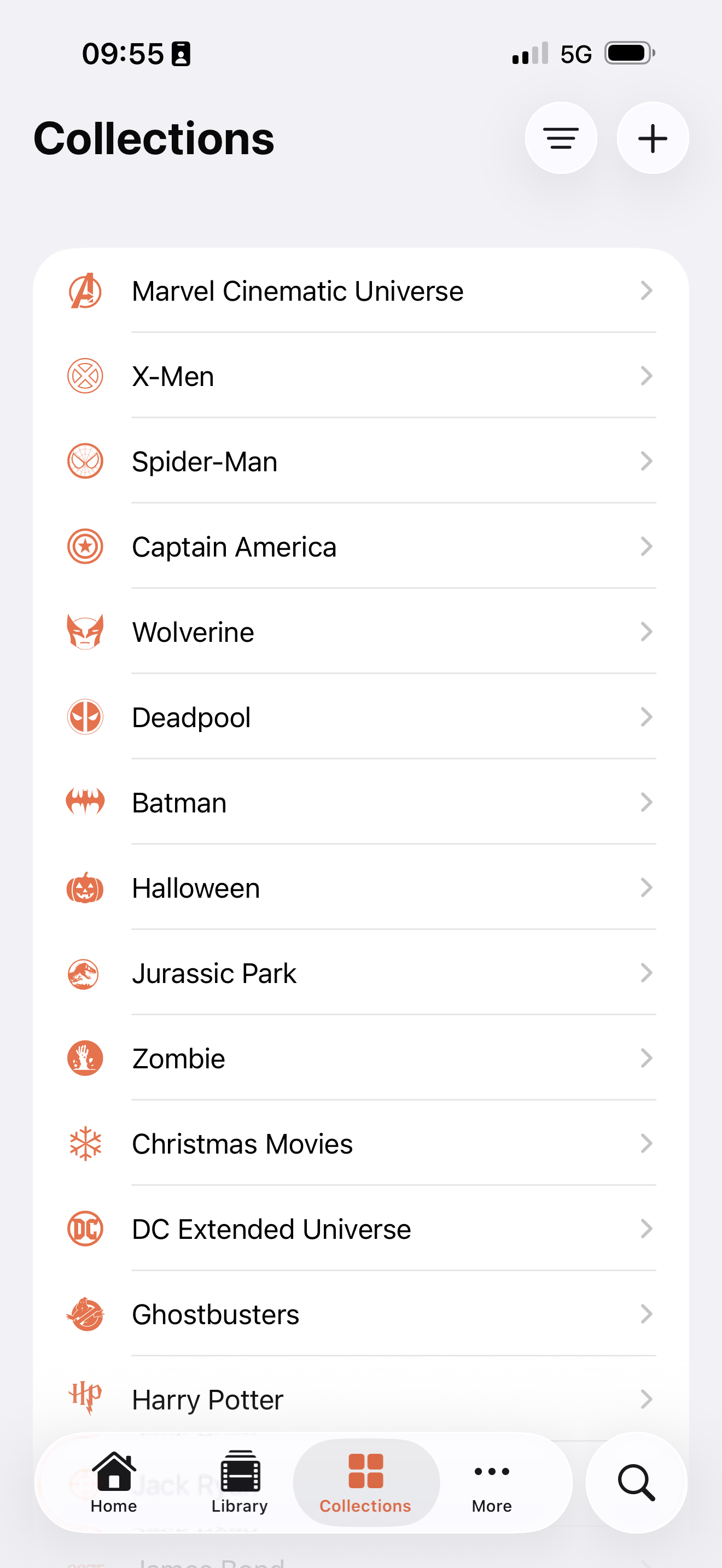Go to the Deadpool collection
Viewport: 722px width, 1568px height.
pos(361,717)
